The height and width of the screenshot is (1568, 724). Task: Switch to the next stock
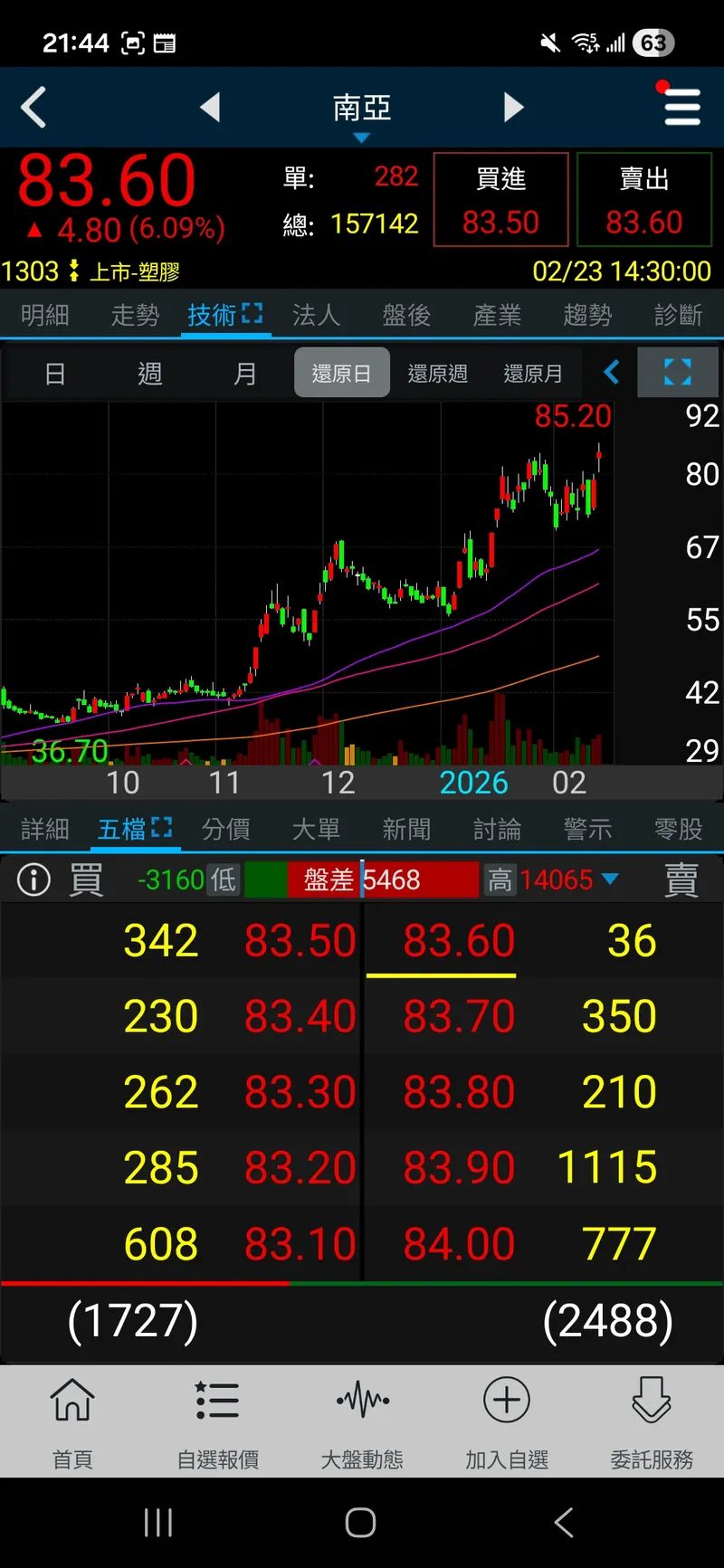[513, 108]
